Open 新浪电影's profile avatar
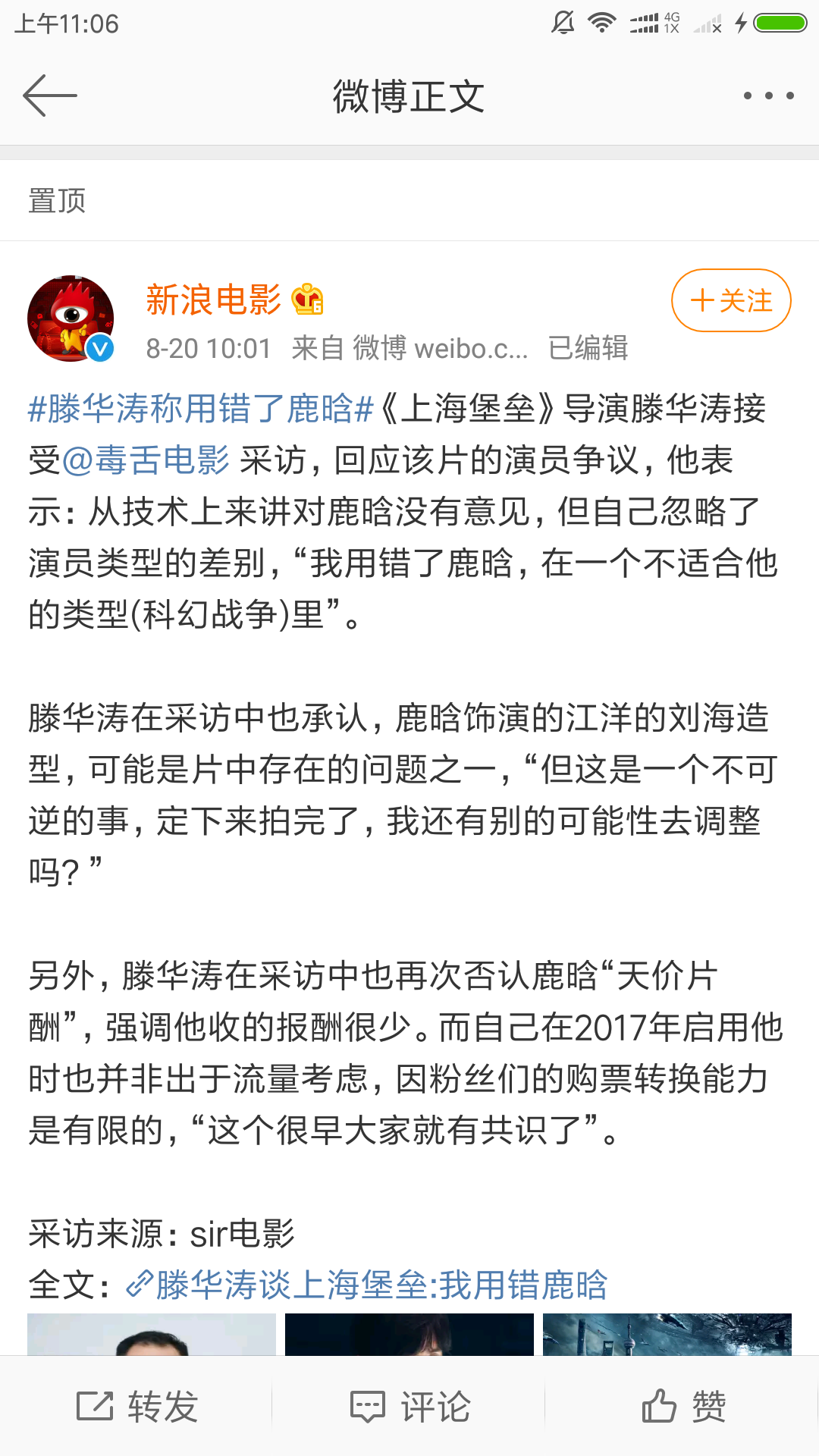Image resolution: width=819 pixels, height=1456 pixels. [71, 318]
